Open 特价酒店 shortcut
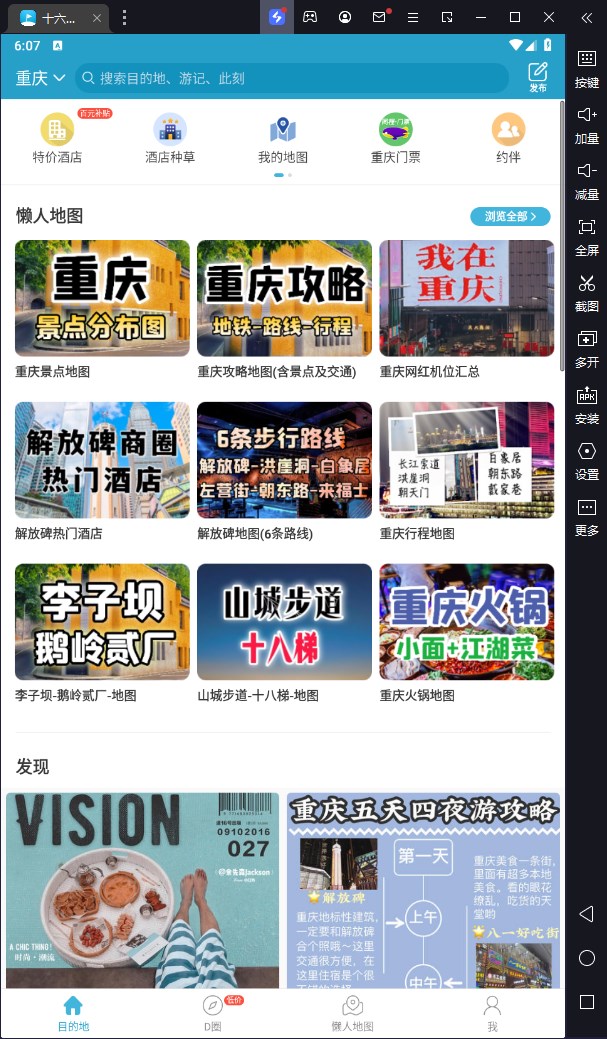The image size is (607, 1039). click(x=57, y=138)
